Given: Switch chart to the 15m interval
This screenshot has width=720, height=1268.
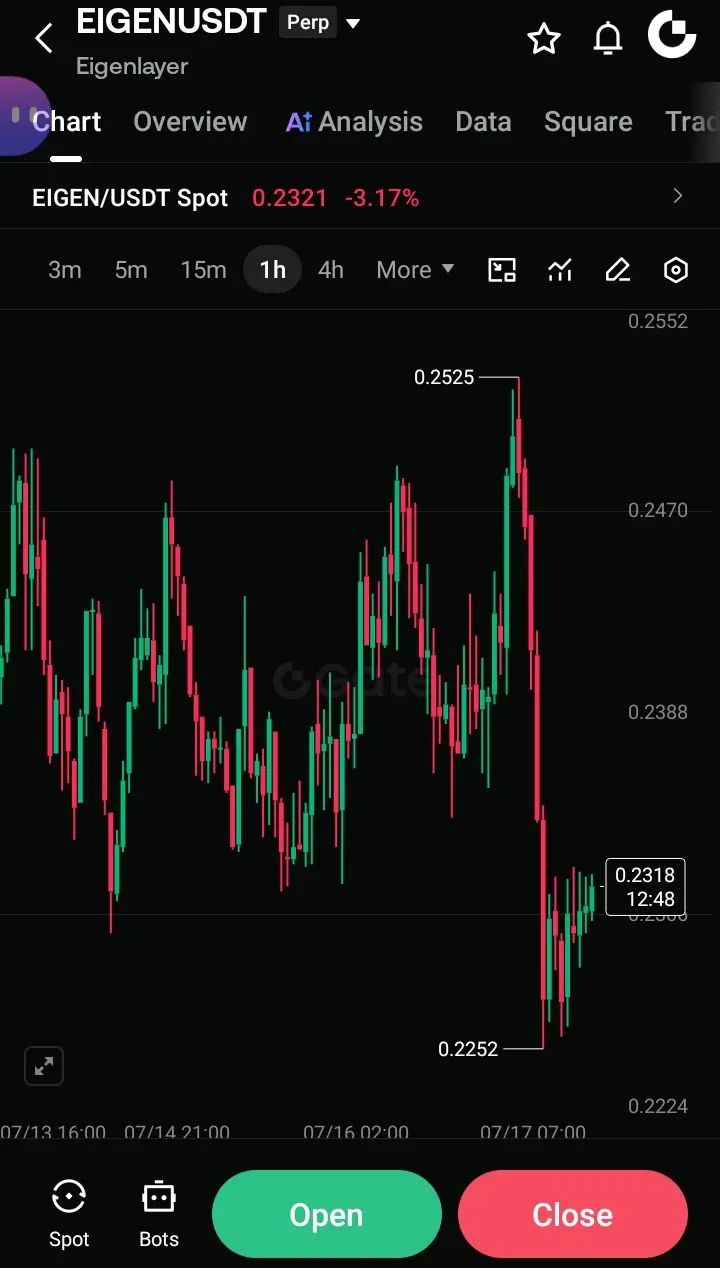Looking at the screenshot, I should point(203,270).
